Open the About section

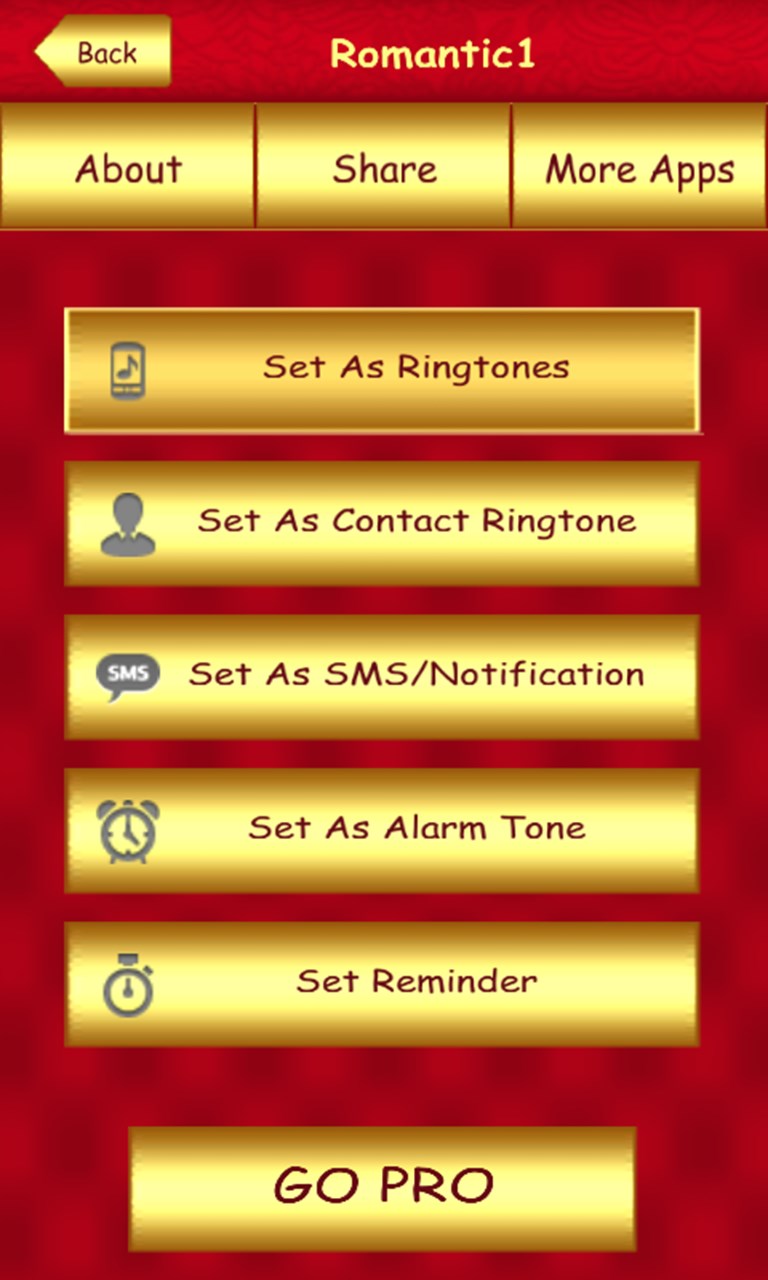pyautogui.click(x=127, y=168)
